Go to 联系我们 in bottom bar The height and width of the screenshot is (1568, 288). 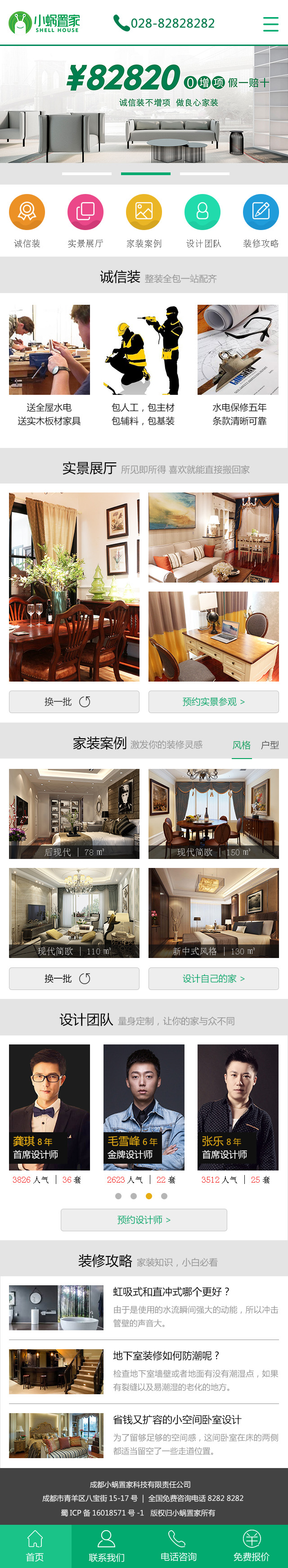coord(107,1545)
